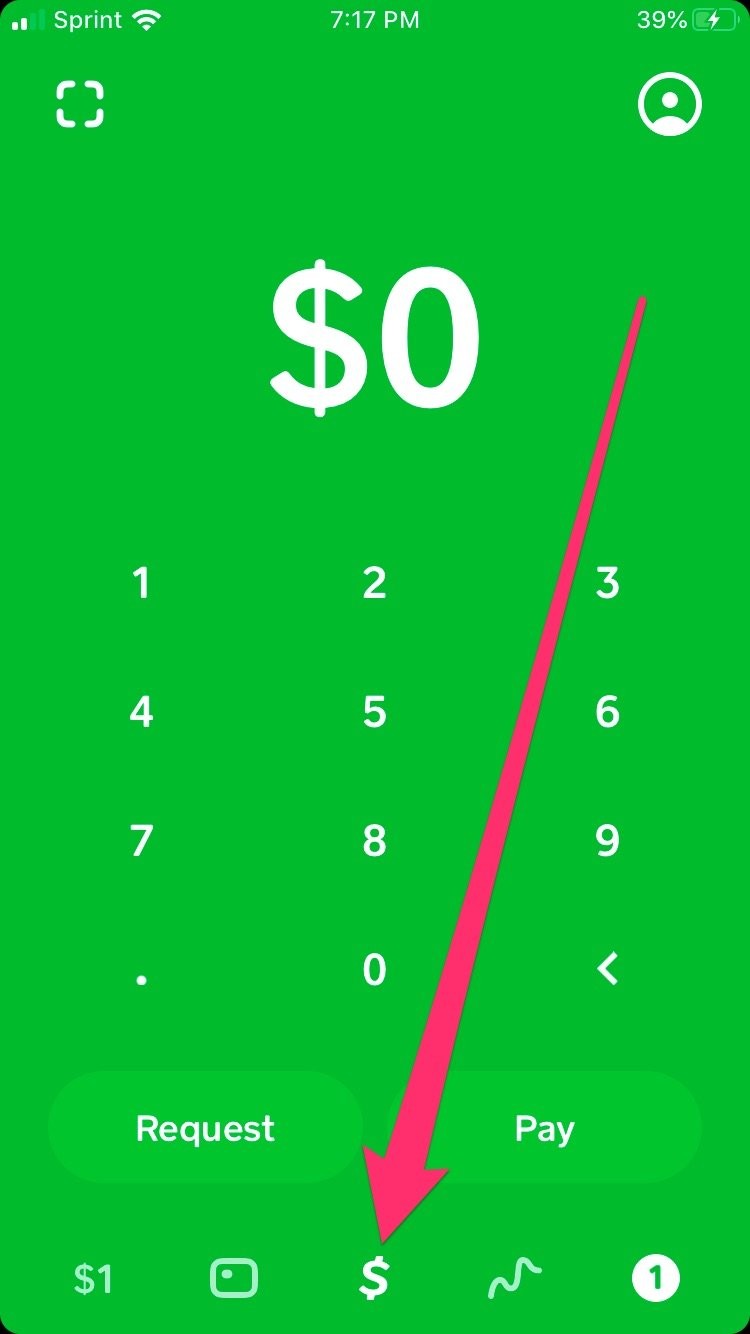The image size is (750, 1334).
Task: Open the money keypad dollar tab
Action: point(375,1277)
